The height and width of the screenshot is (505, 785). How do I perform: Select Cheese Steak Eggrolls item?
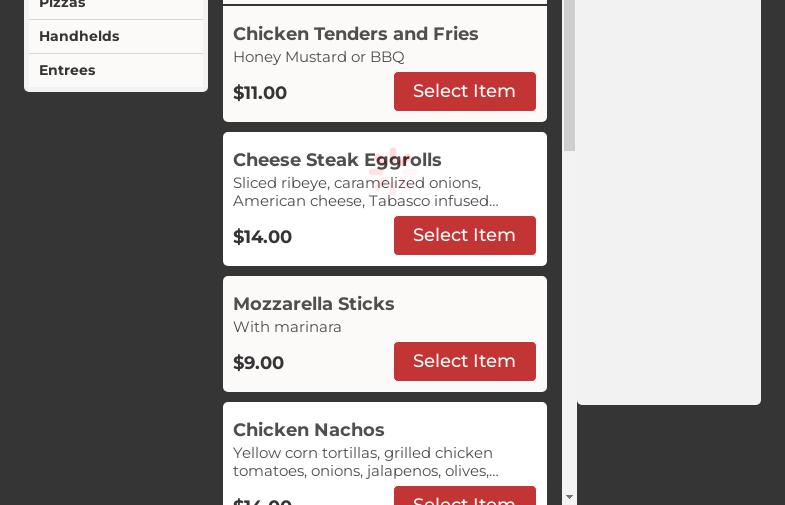click(464, 235)
